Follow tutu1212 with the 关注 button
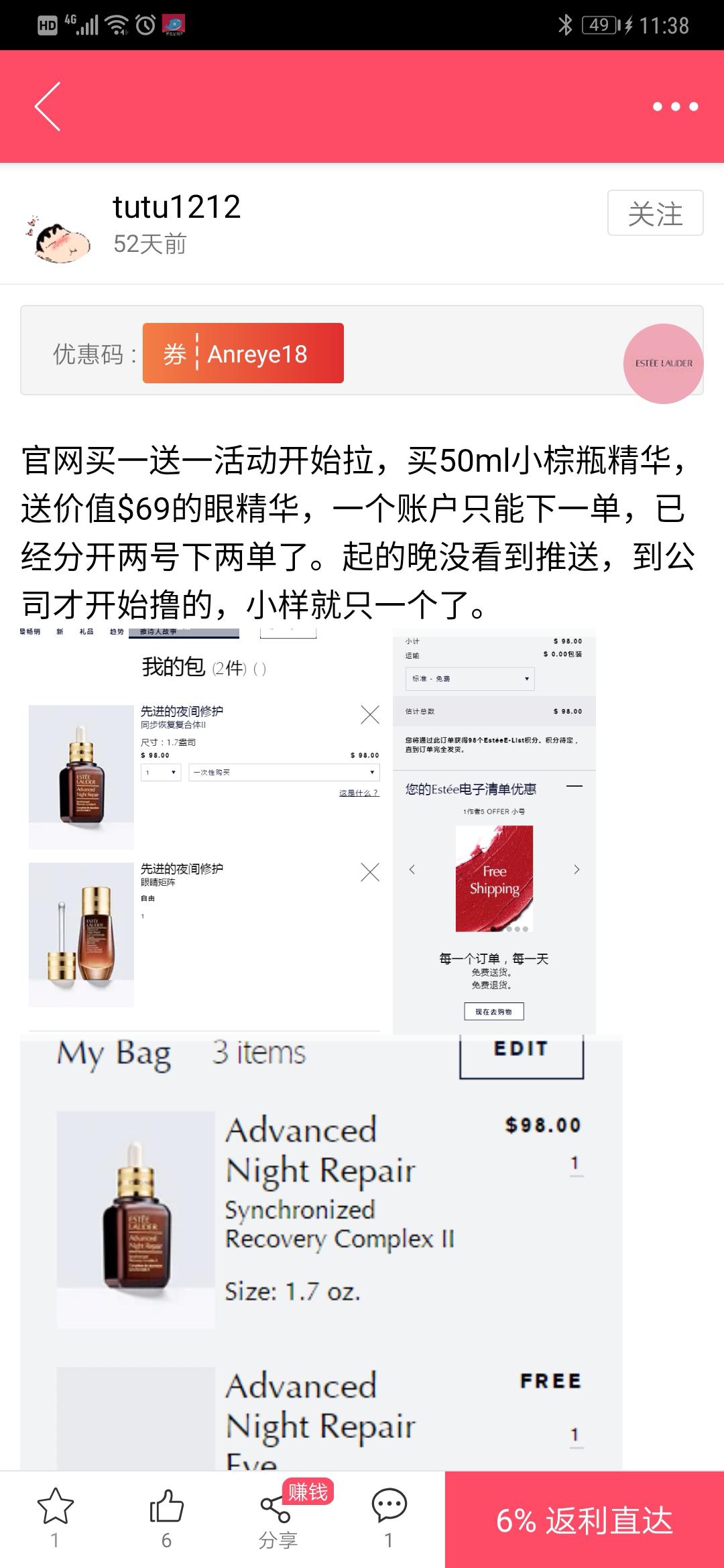Viewport: 724px width, 1568px height. 655,213
